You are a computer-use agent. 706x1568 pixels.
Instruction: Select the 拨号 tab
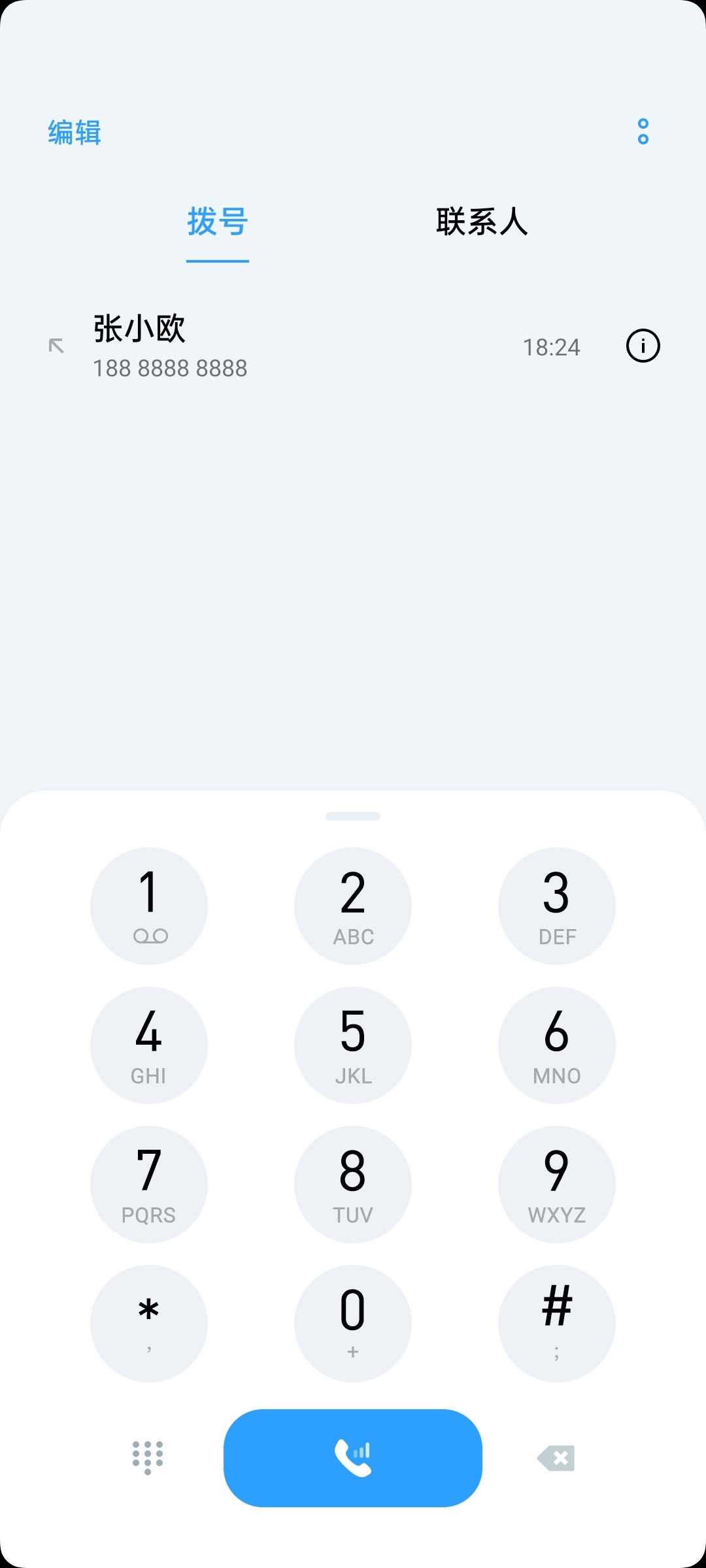(x=218, y=221)
